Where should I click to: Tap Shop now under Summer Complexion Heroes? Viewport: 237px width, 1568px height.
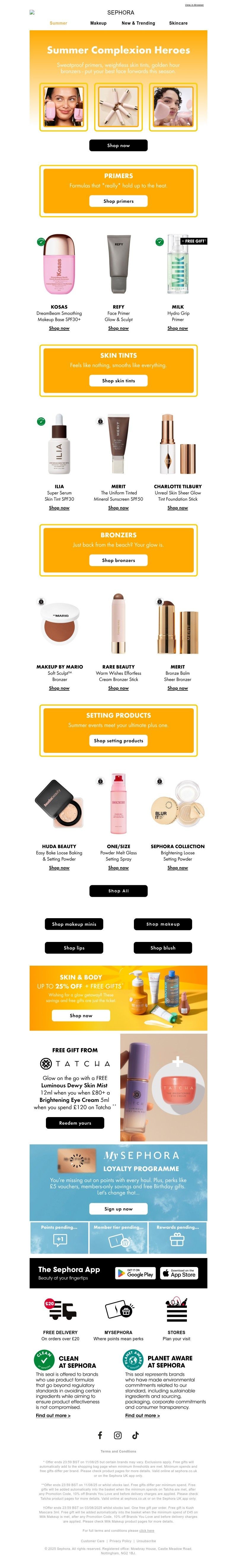pyautogui.click(x=118, y=145)
